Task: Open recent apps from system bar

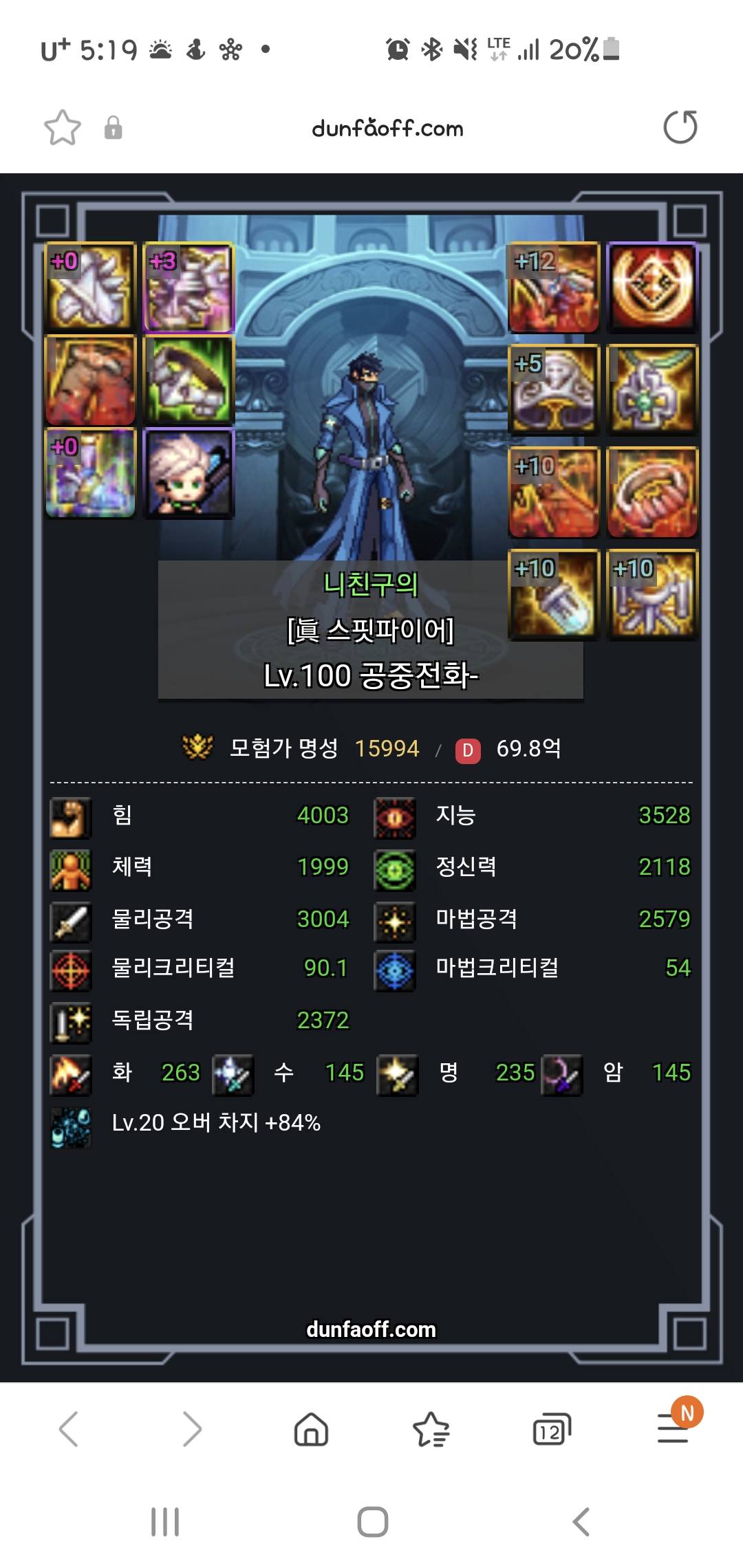Action: pyautogui.click(x=165, y=1522)
